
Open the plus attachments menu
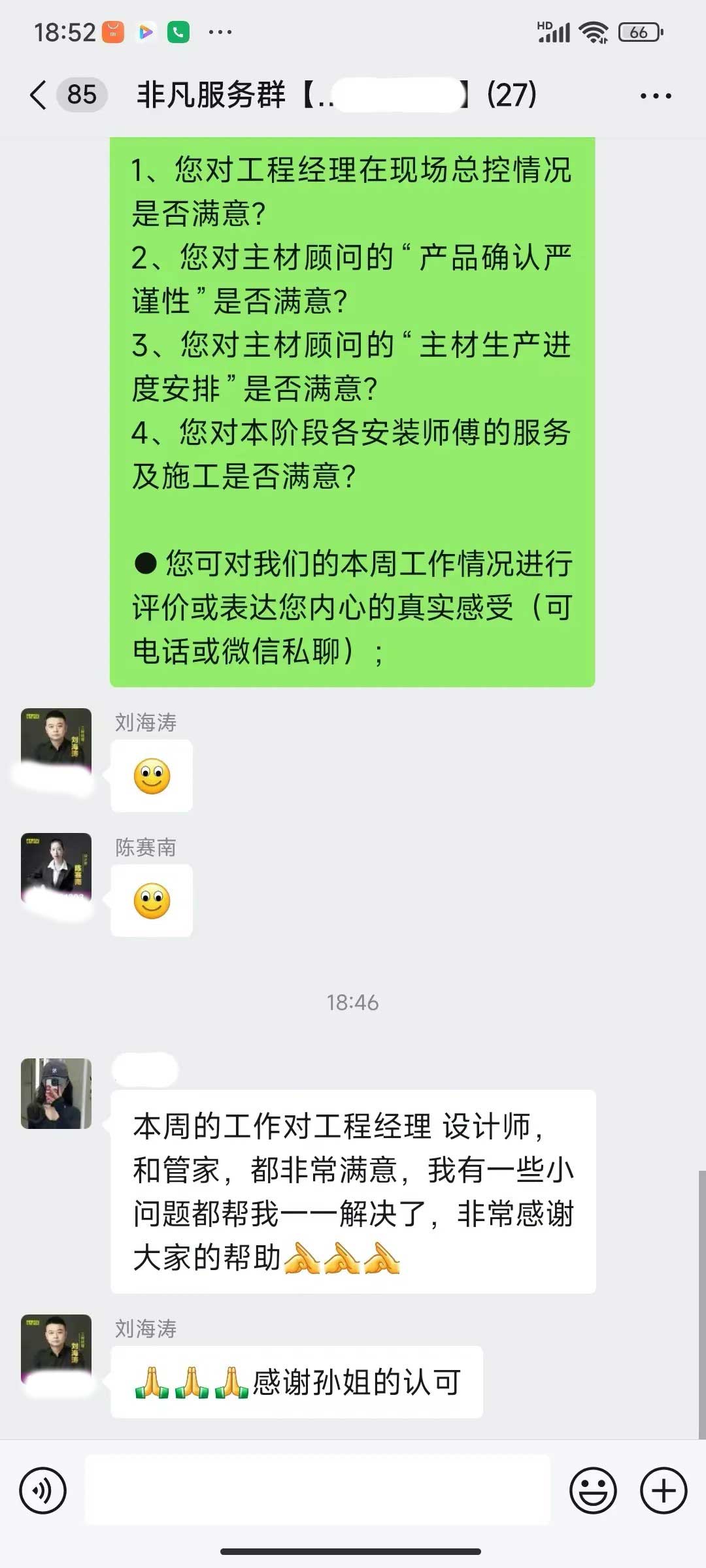click(663, 1491)
